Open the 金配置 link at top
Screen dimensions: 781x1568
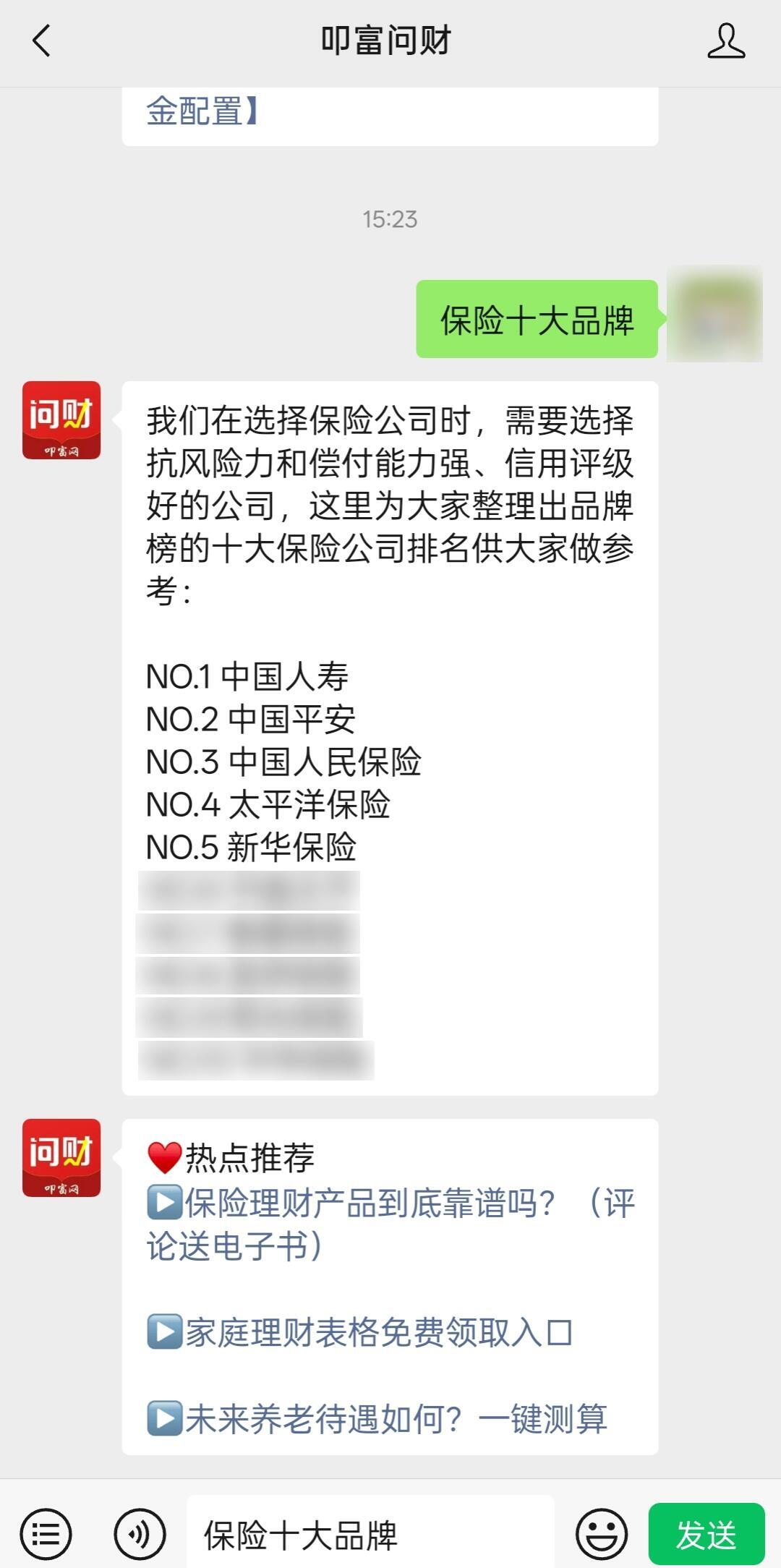click(x=202, y=112)
